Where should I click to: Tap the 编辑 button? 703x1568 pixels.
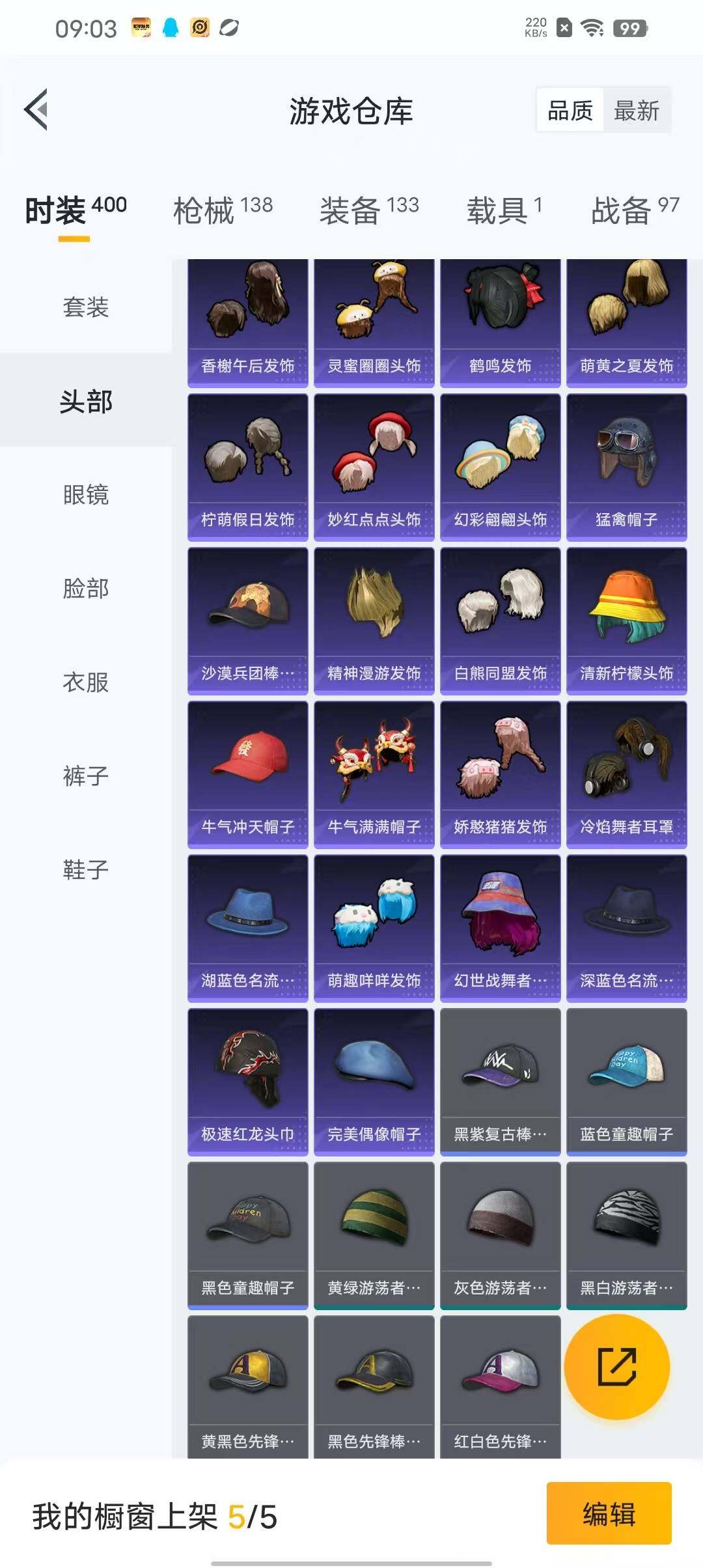pyautogui.click(x=609, y=1513)
